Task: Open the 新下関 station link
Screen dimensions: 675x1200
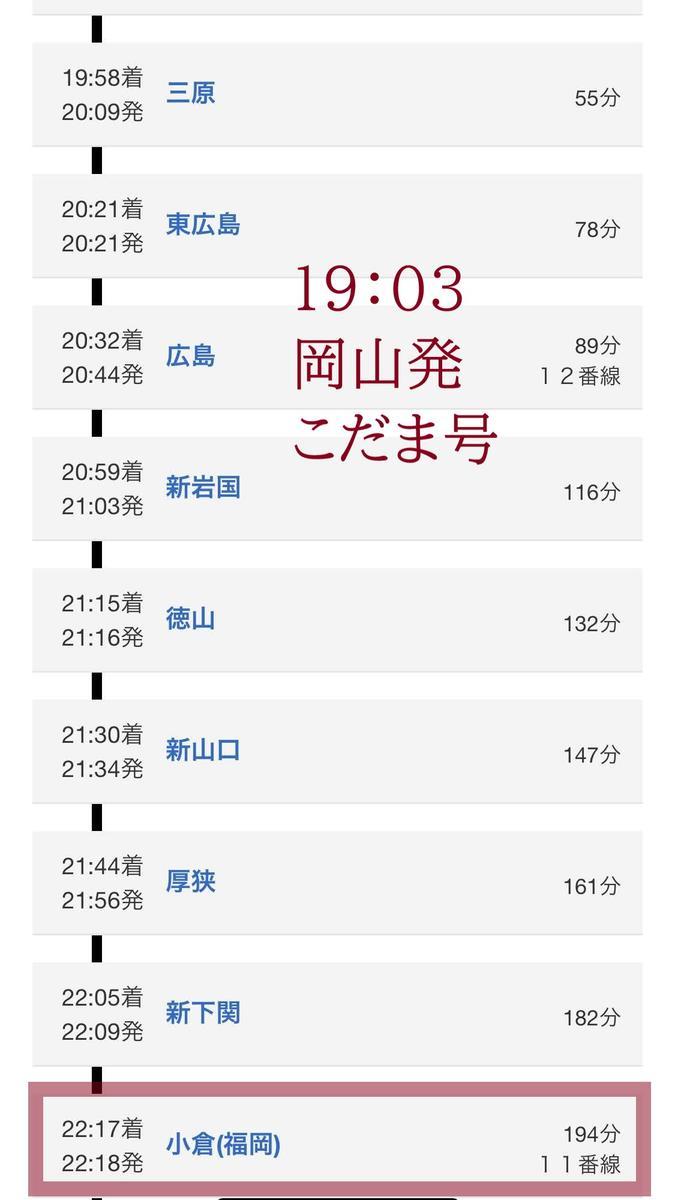Action: (x=203, y=1013)
